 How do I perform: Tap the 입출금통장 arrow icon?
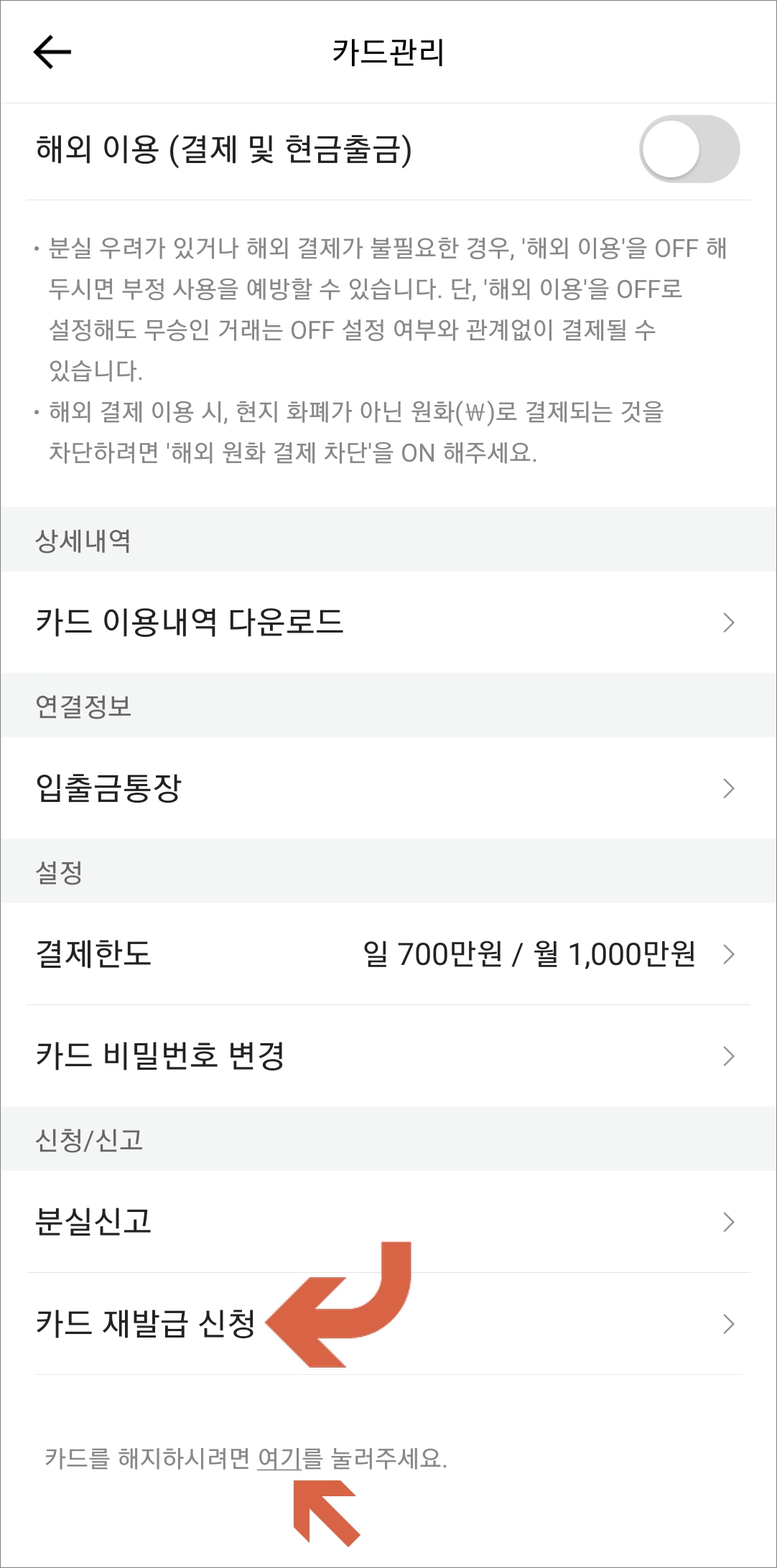tap(730, 787)
